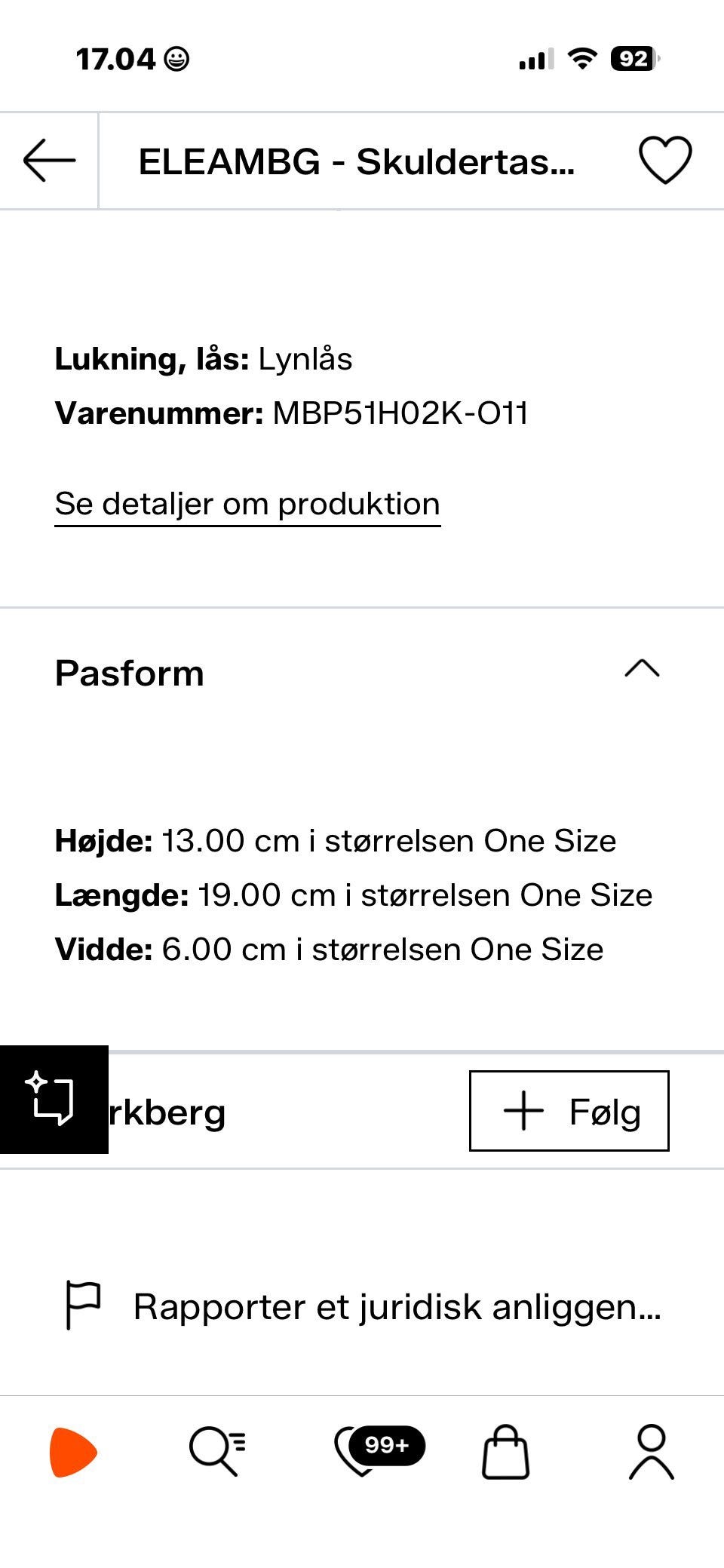Open the wishlist tab with 99+ badge
This screenshot has width=724, height=1568.
pyautogui.click(x=379, y=1450)
